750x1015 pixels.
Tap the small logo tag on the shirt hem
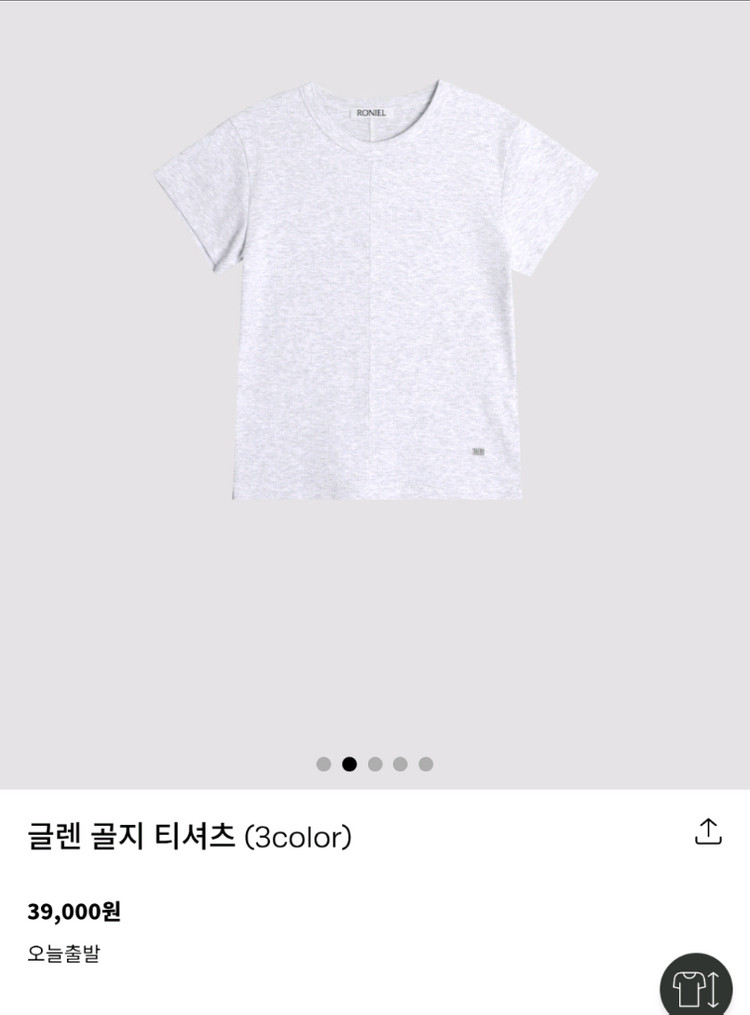[479, 452]
